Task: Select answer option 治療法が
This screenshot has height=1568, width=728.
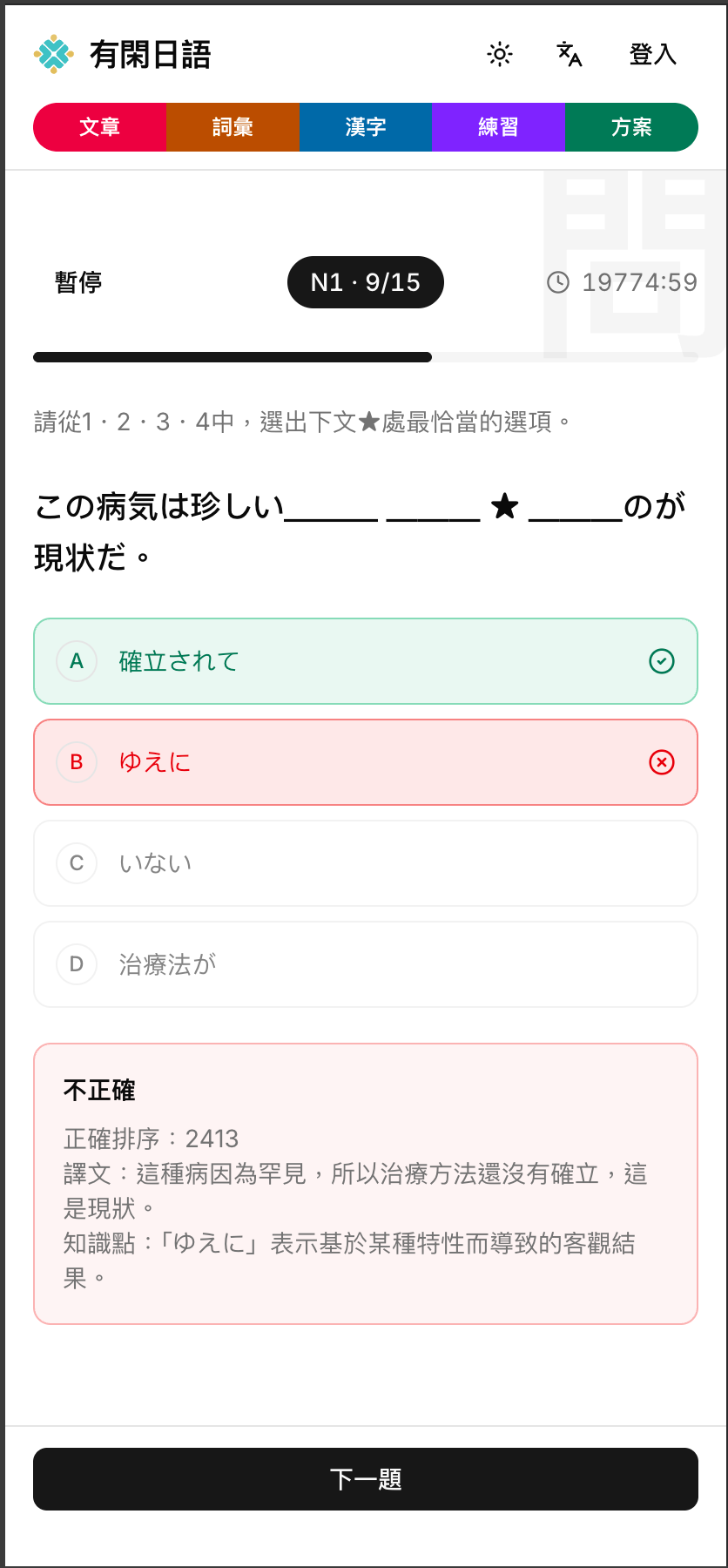Action: pos(364,964)
